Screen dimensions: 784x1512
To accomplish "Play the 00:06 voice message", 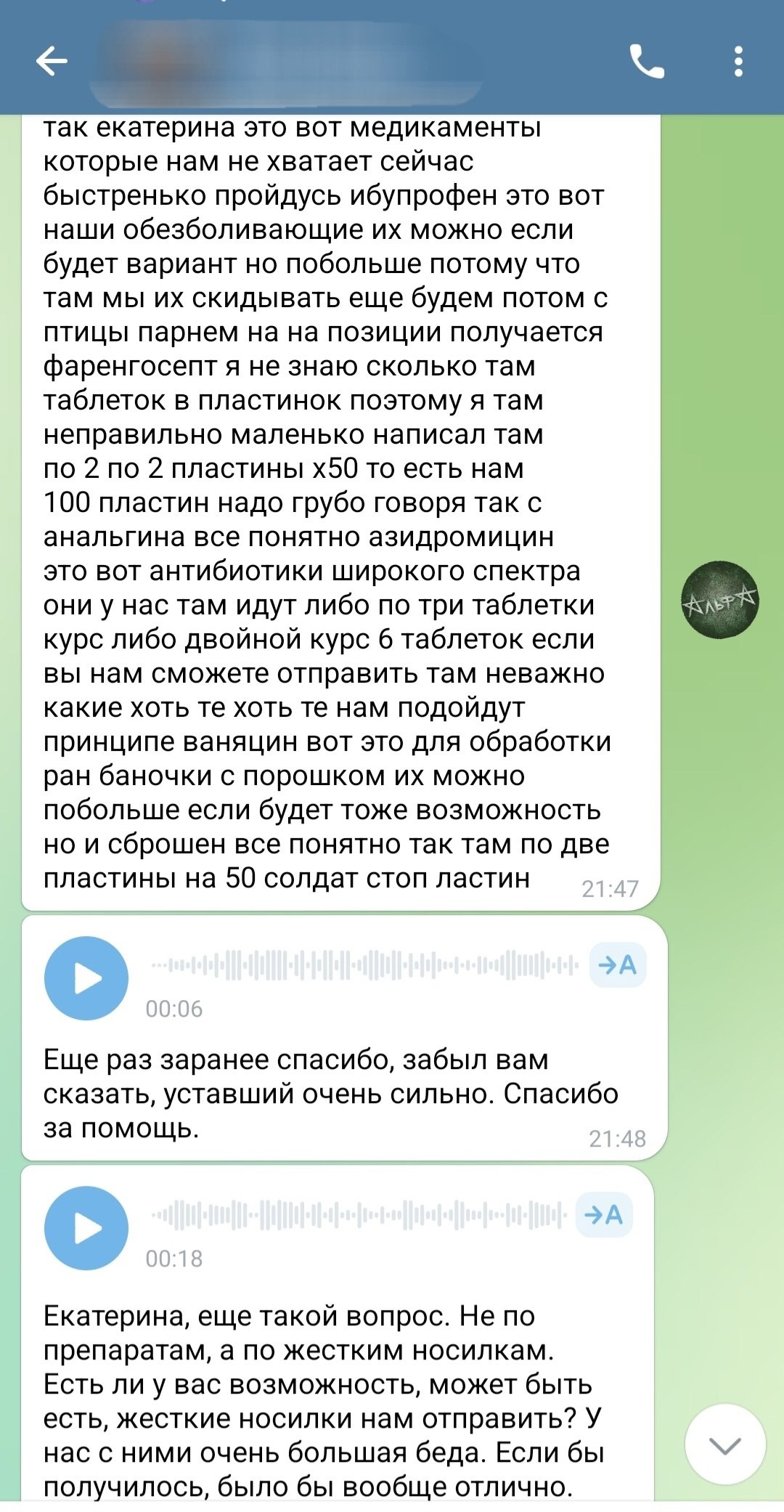I will click(x=86, y=978).
